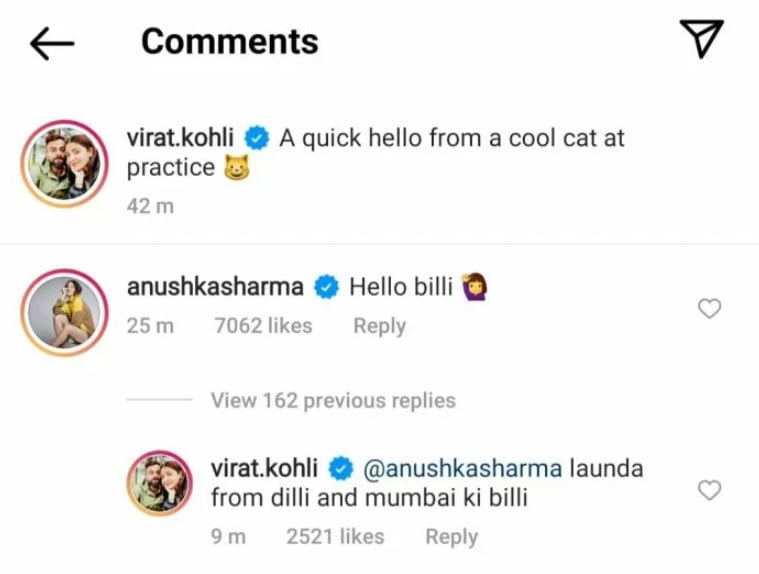Go back from the Comments screen
The height and width of the screenshot is (574, 759).
pyautogui.click(x=52, y=42)
